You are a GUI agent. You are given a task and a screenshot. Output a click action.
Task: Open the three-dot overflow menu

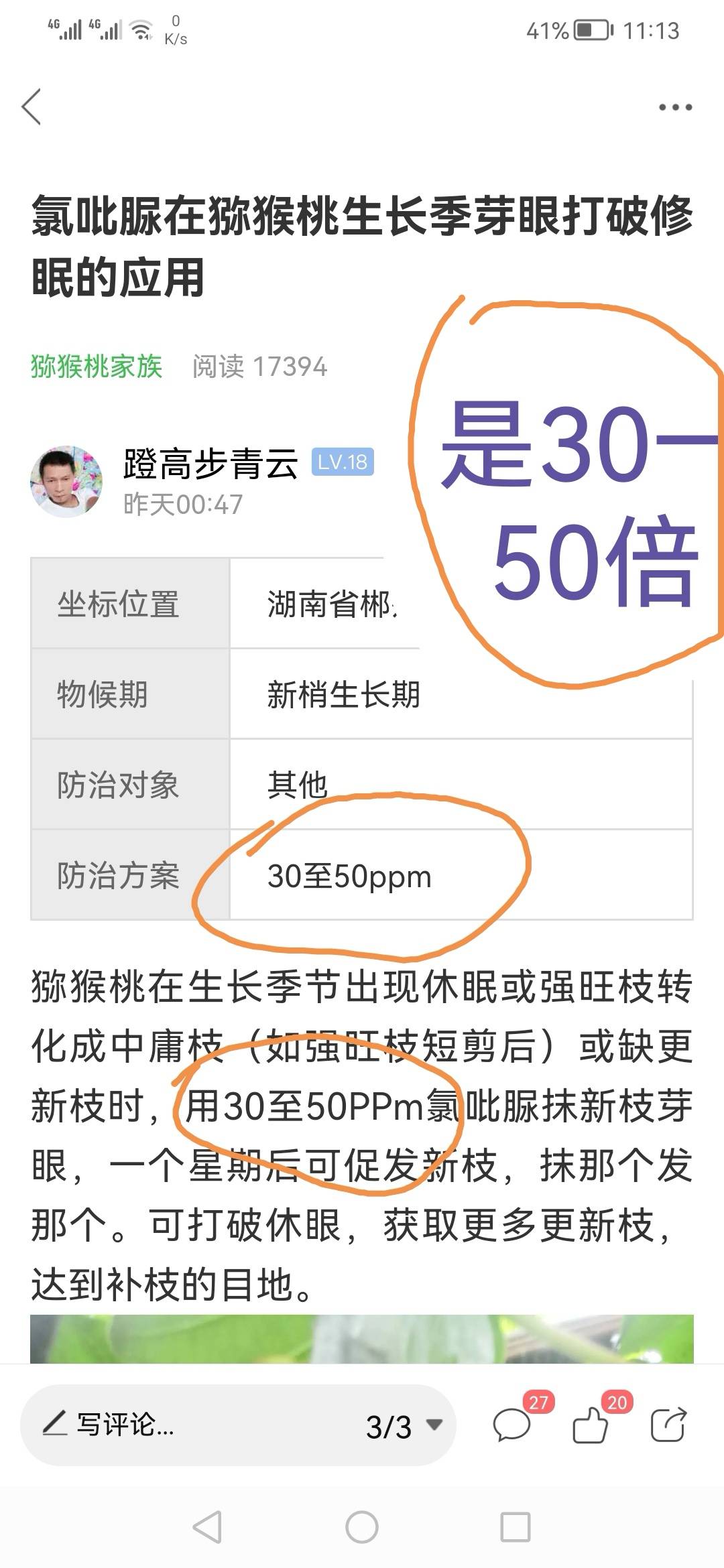(x=675, y=107)
